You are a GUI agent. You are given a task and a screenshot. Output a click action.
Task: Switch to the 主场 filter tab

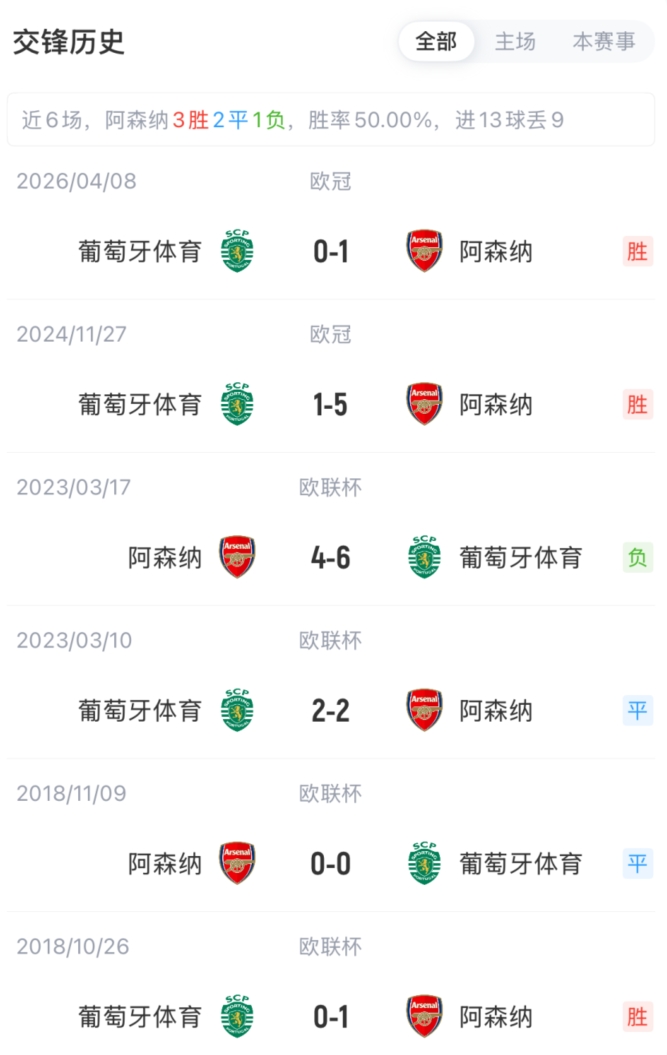tap(515, 42)
